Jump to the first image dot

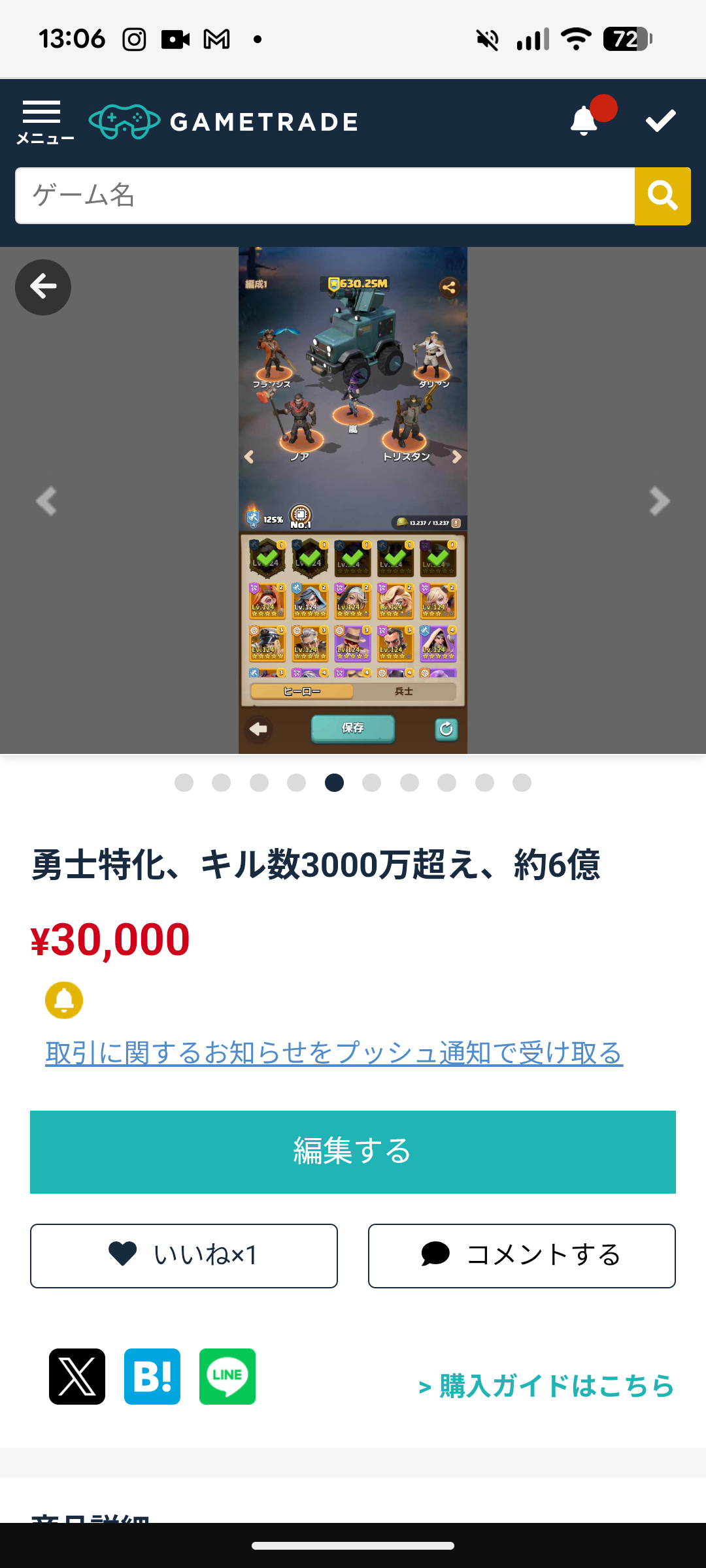point(184,783)
